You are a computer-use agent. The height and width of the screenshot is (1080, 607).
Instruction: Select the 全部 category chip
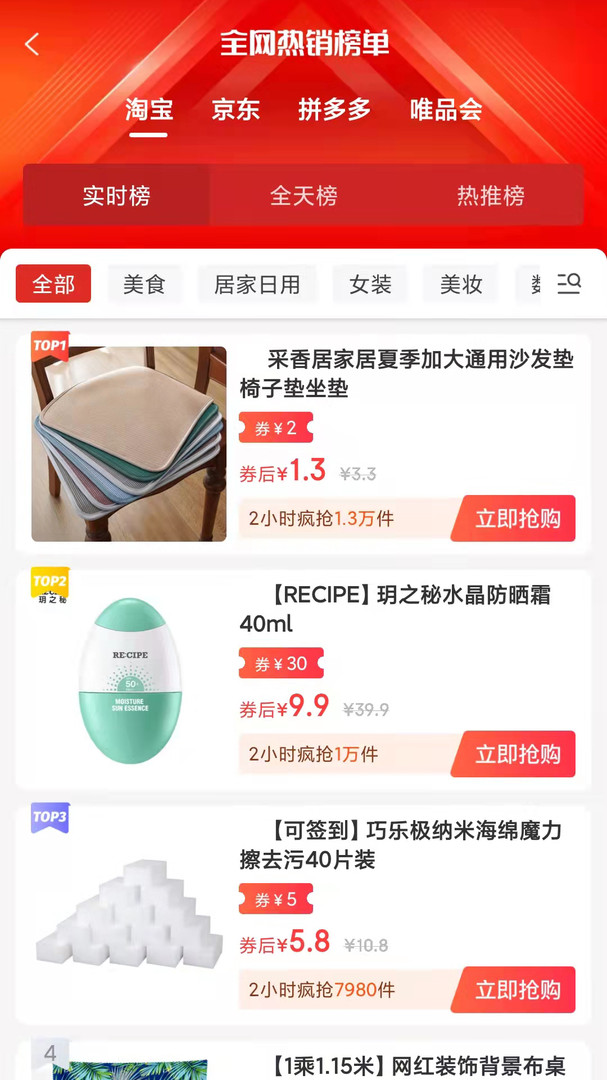(53, 284)
